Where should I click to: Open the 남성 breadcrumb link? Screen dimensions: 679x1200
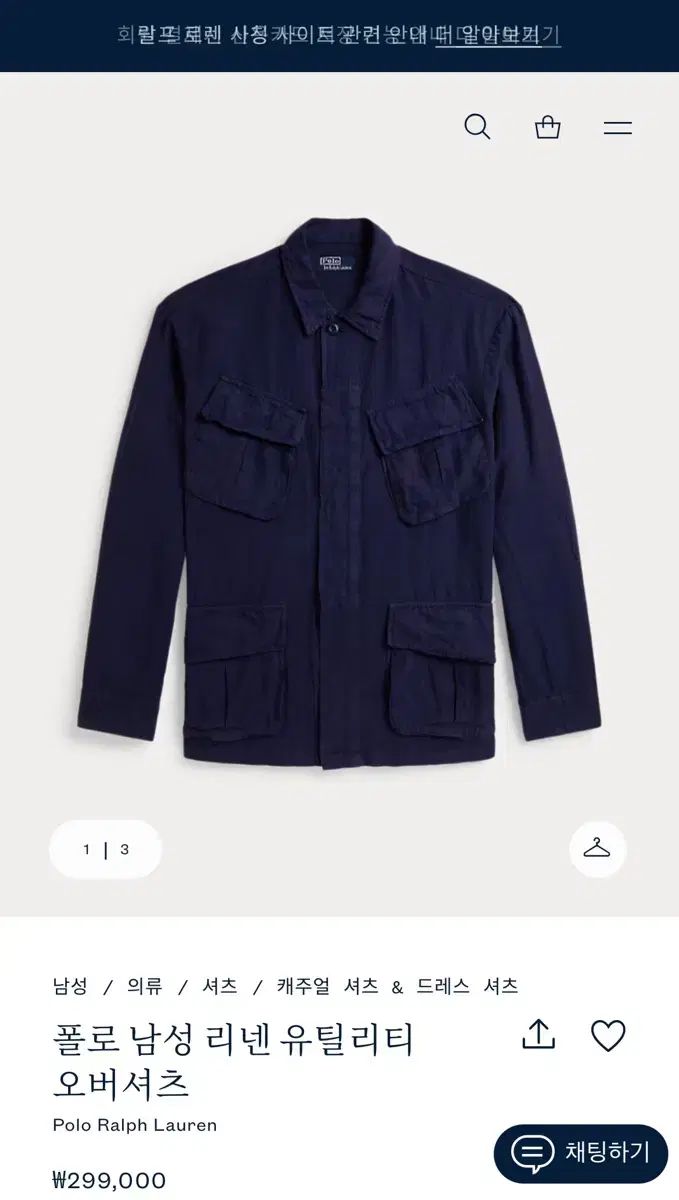coord(70,987)
